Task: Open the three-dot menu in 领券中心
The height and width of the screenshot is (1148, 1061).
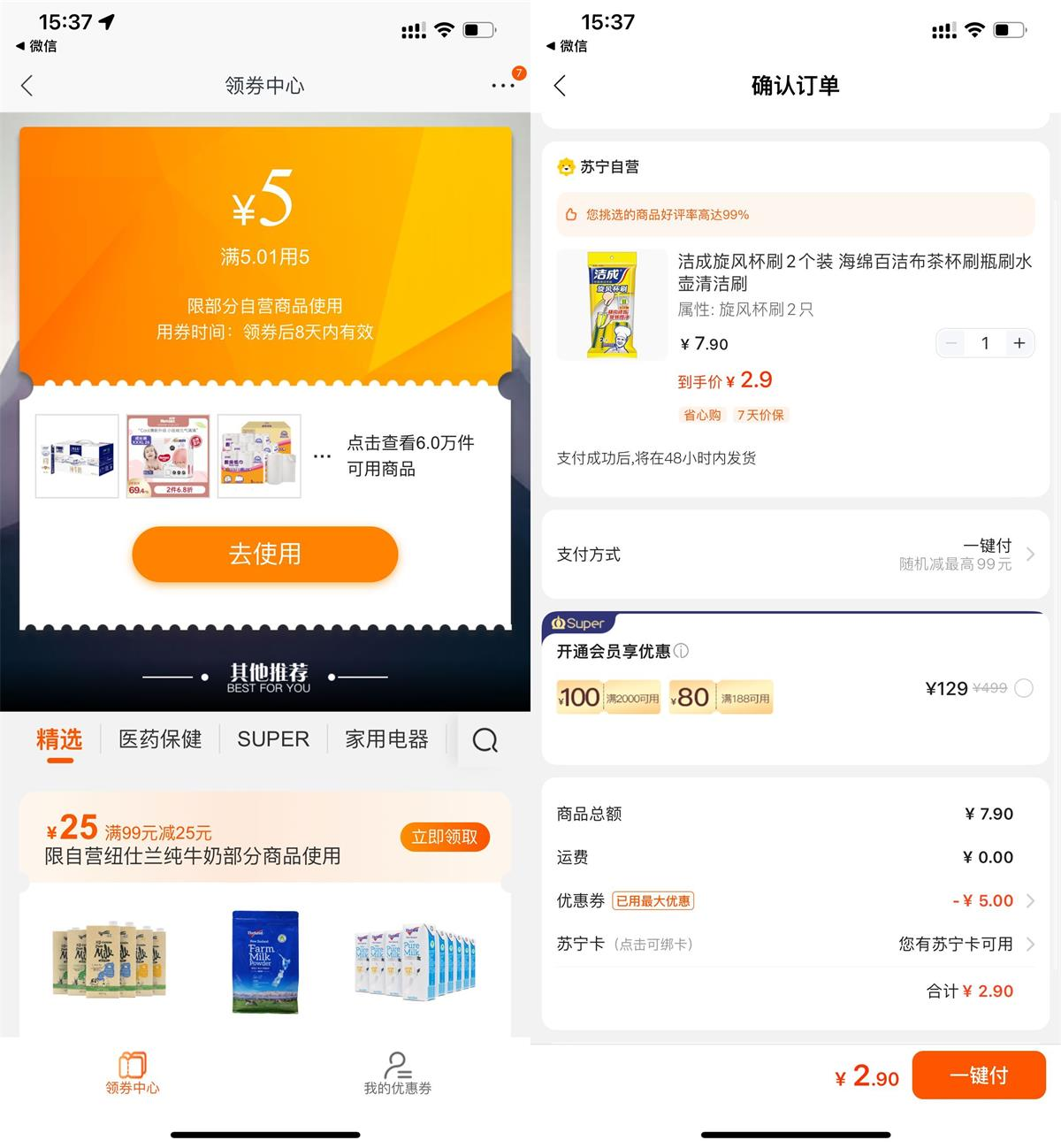Action: (502, 86)
